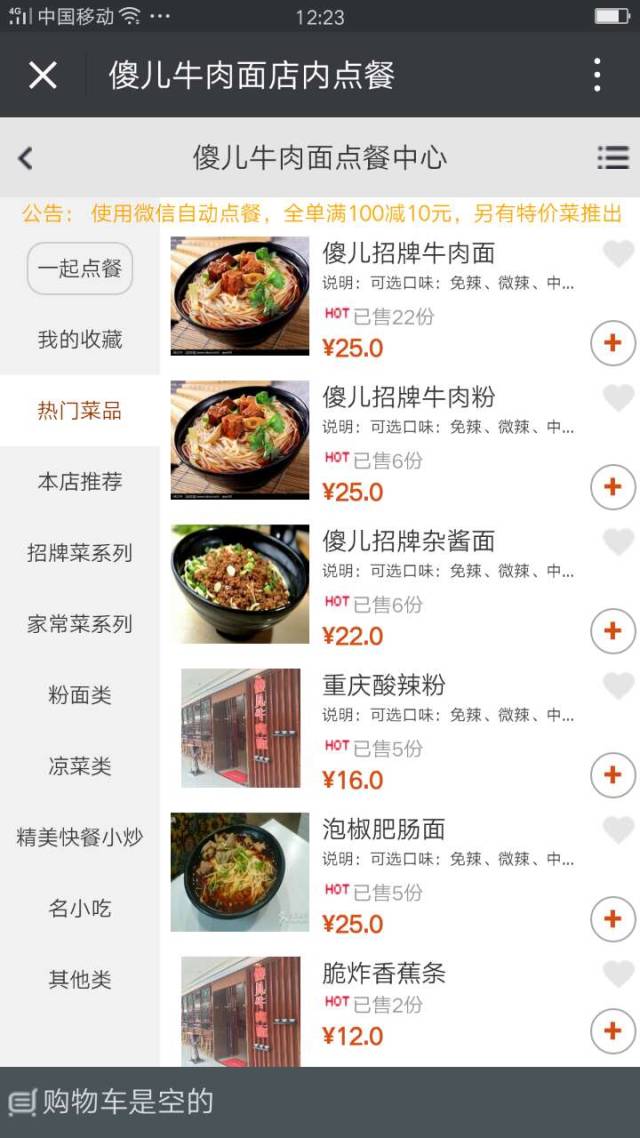Open the three-dot overflow menu
Screen dimensions: 640x1138
pyautogui.click(x=597, y=75)
